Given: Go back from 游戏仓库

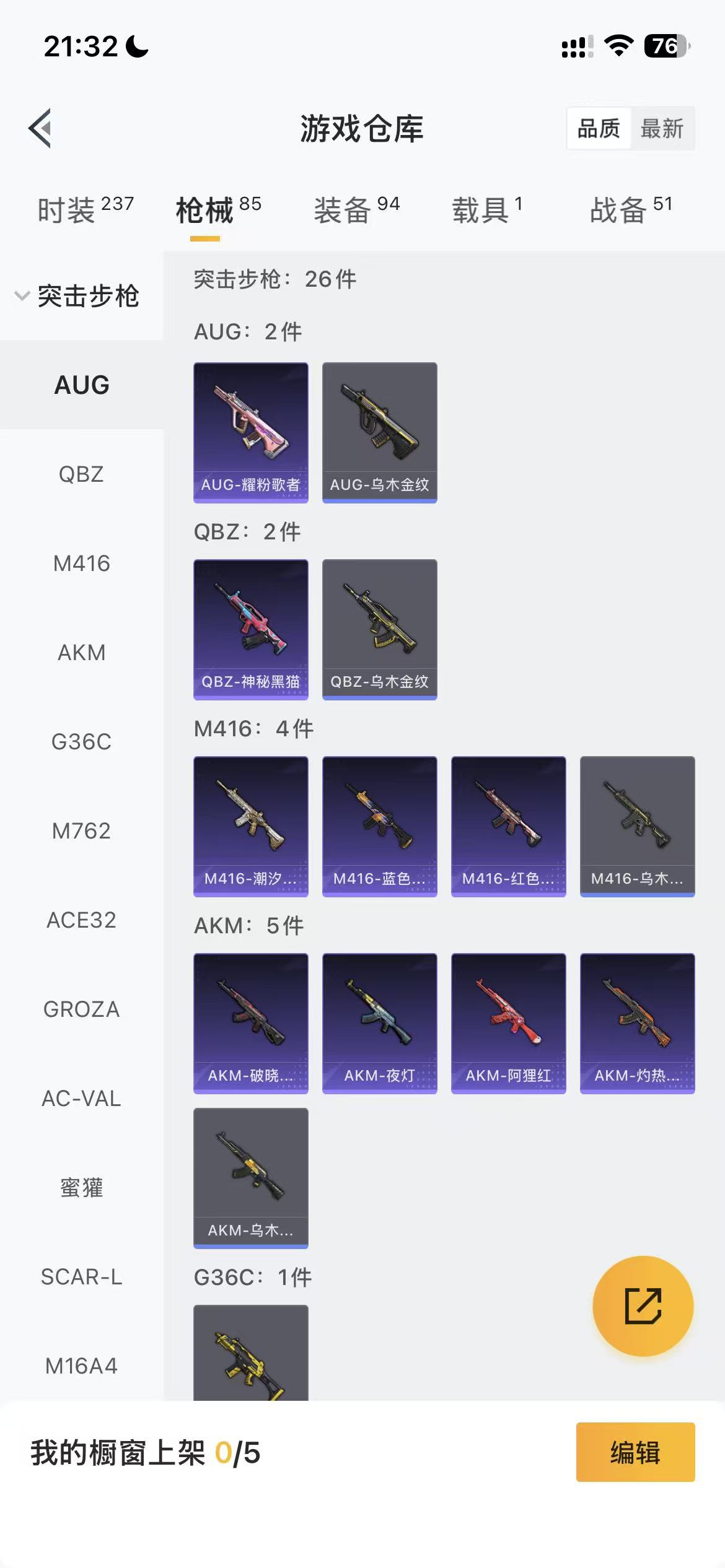Looking at the screenshot, I should point(41,129).
